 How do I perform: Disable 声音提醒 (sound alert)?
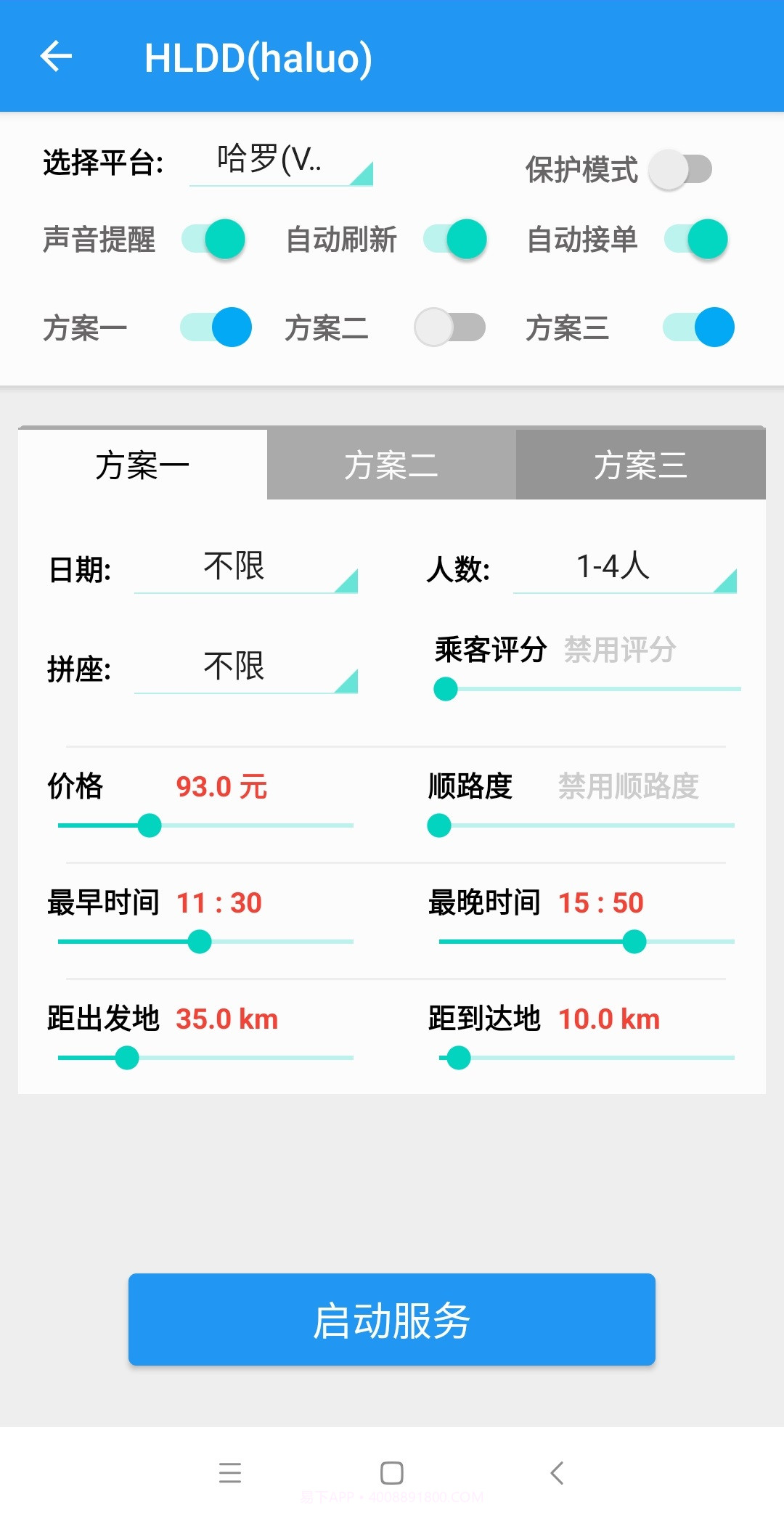[x=213, y=240]
